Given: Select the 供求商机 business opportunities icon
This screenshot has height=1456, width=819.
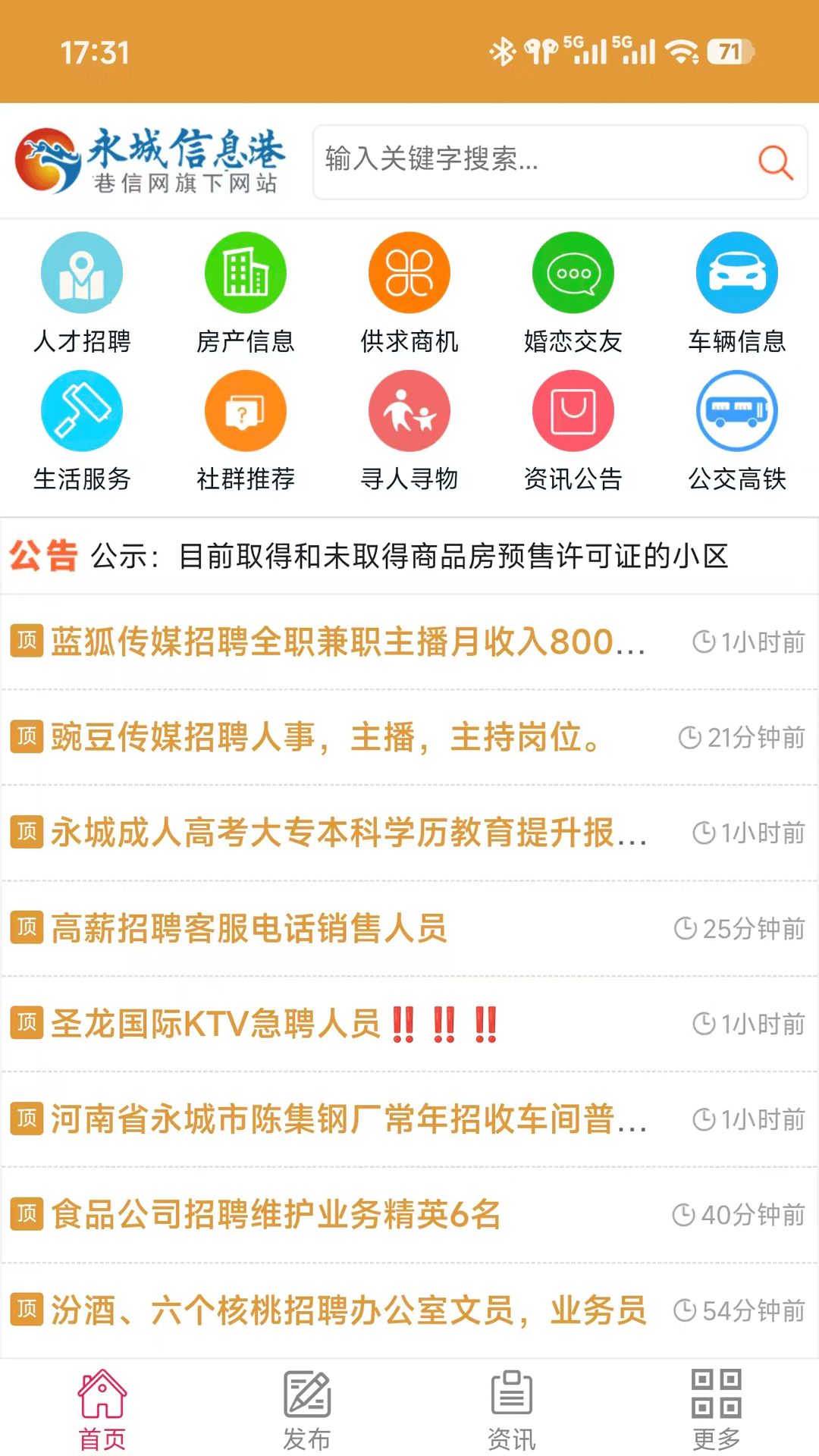Looking at the screenshot, I should pyautogui.click(x=409, y=292).
